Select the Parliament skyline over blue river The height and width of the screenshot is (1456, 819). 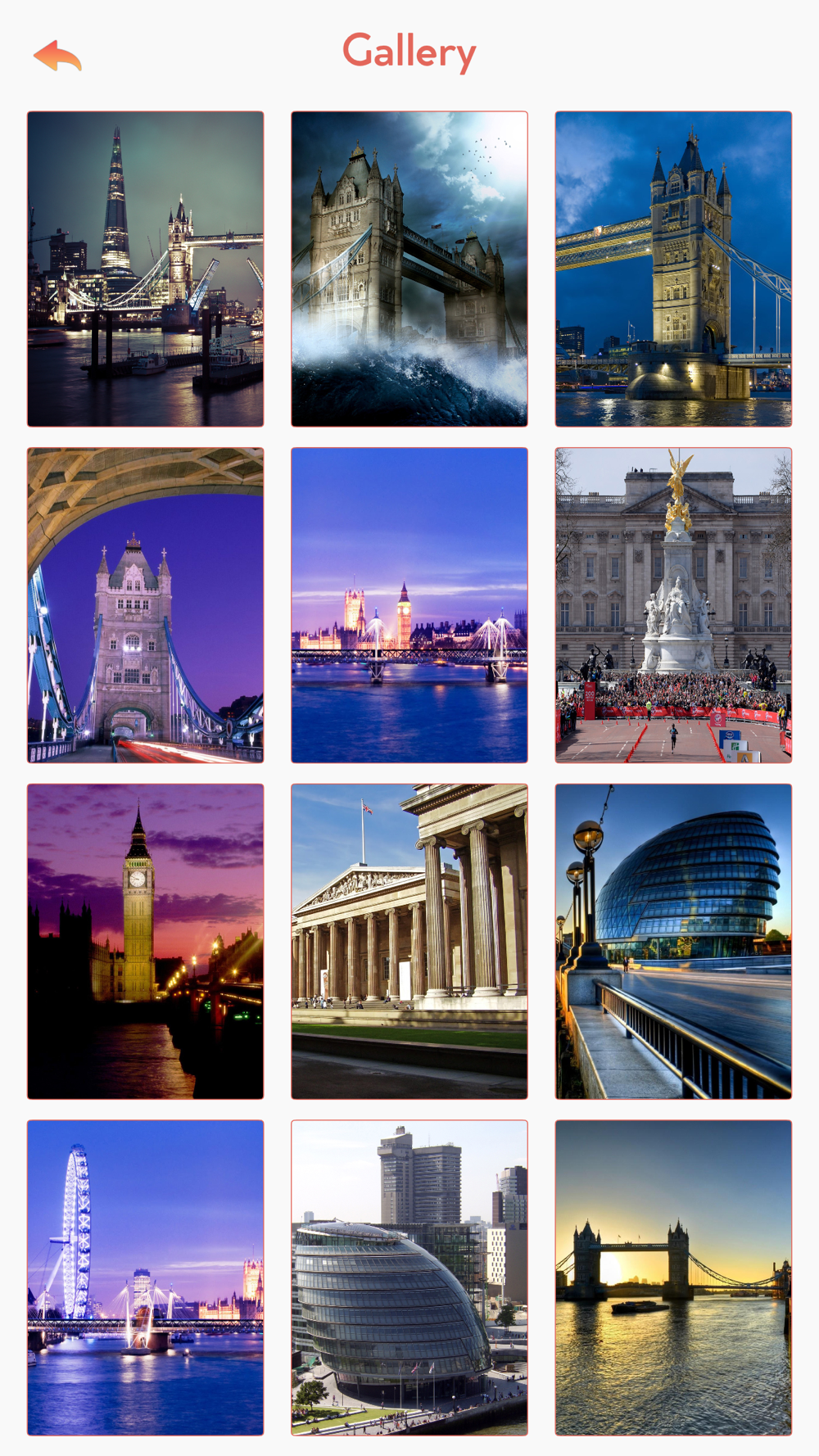[x=409, y=605]
